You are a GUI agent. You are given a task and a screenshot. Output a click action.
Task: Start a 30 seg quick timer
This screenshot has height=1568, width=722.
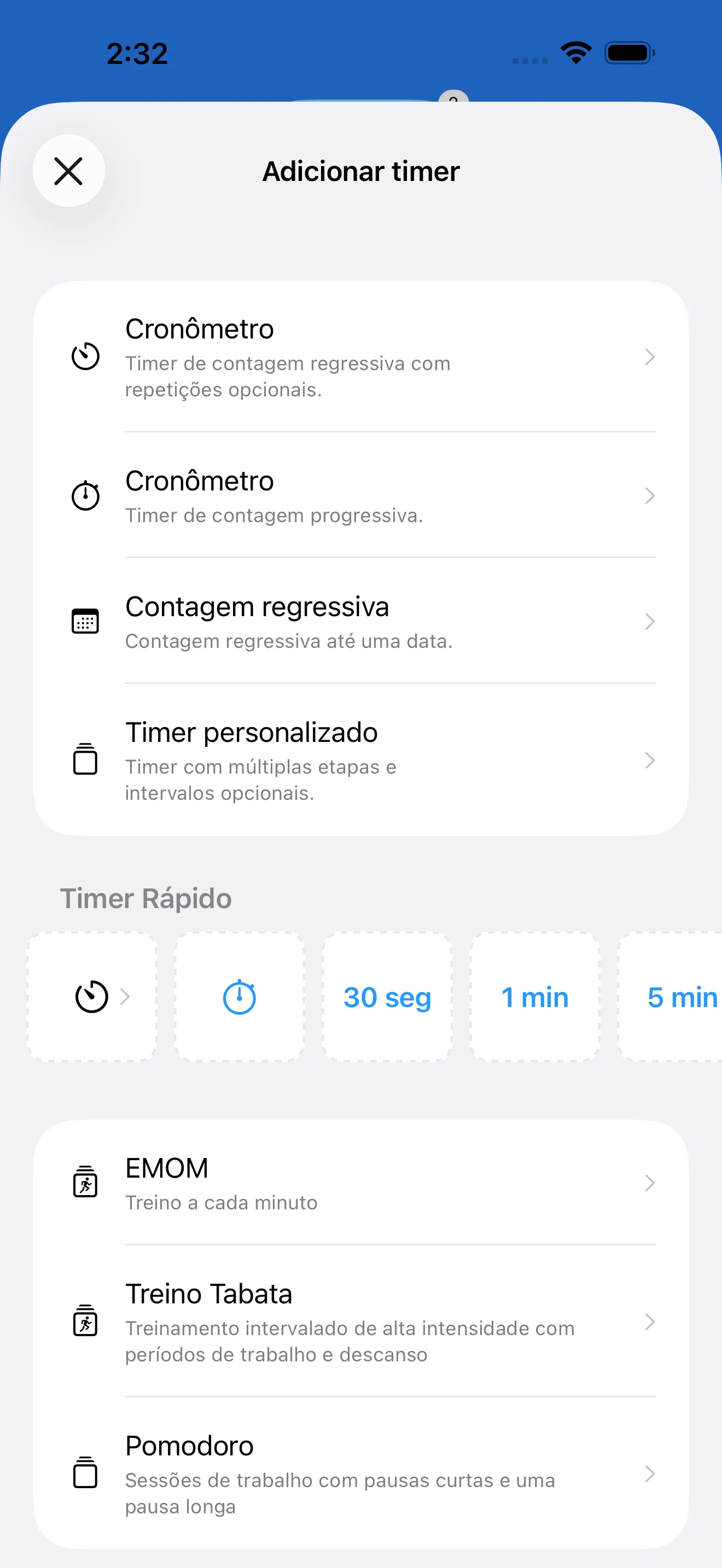click(387, 997)
